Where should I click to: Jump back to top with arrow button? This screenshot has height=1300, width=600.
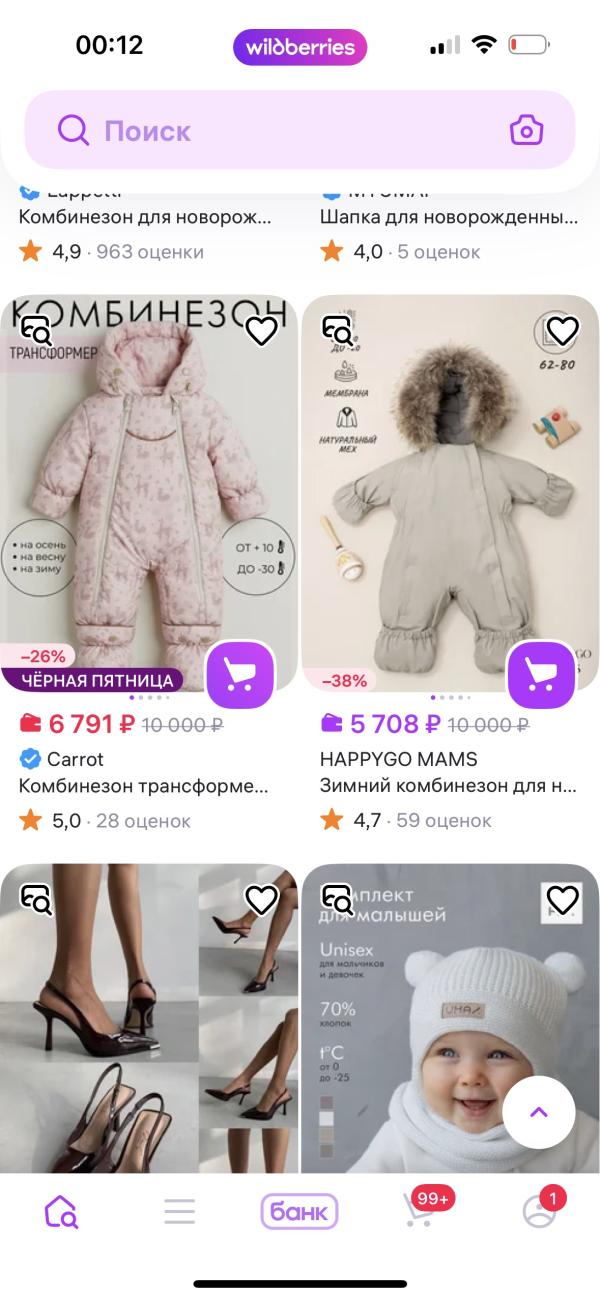(539, 1112)
